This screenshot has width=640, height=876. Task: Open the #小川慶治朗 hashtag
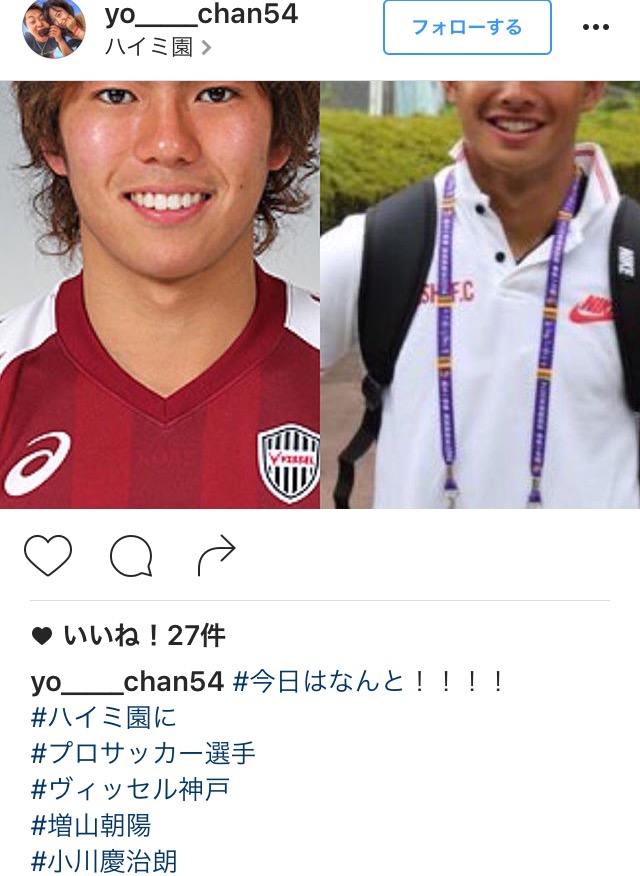pos(104,860)
